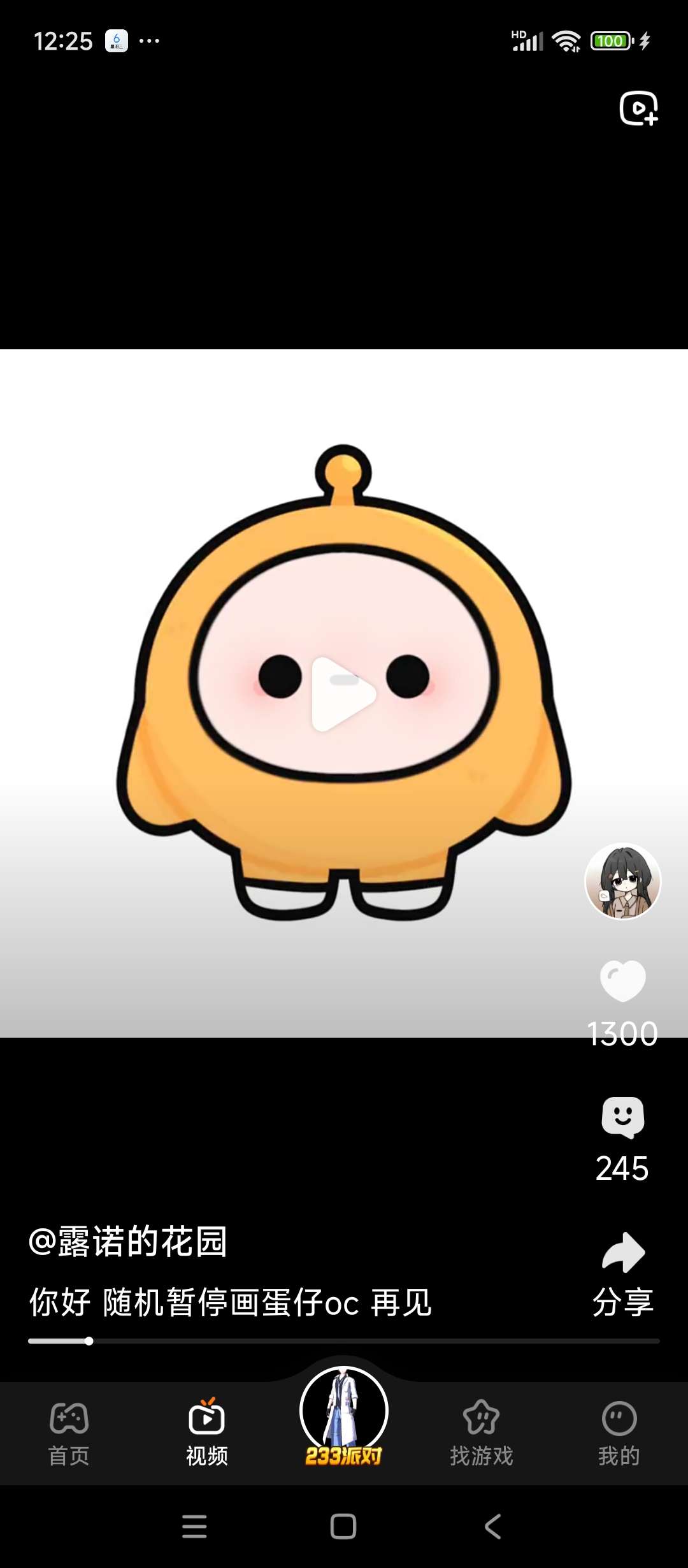
Task: Resume the paused video with the play button
Action: (x=343, y=694)
